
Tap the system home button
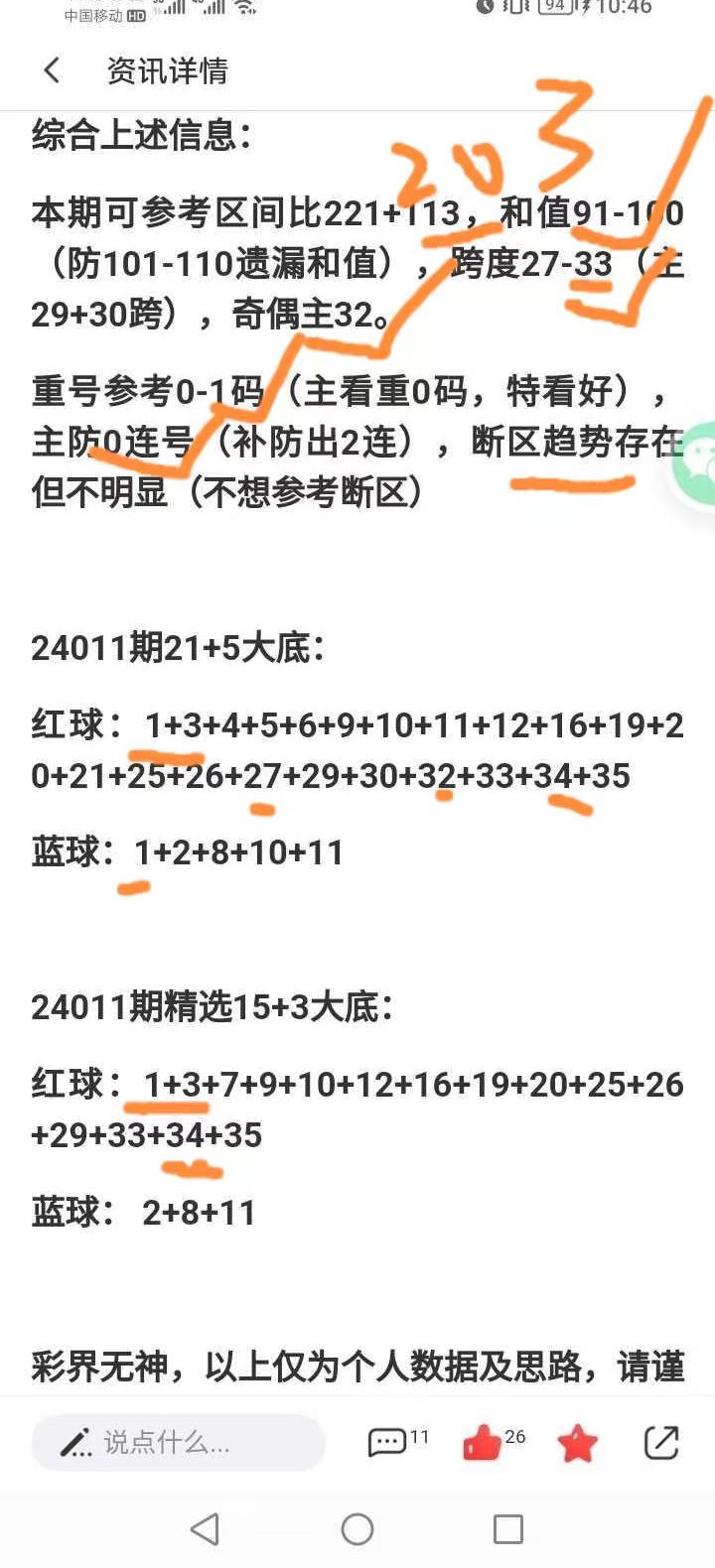tap(357, 1529)
